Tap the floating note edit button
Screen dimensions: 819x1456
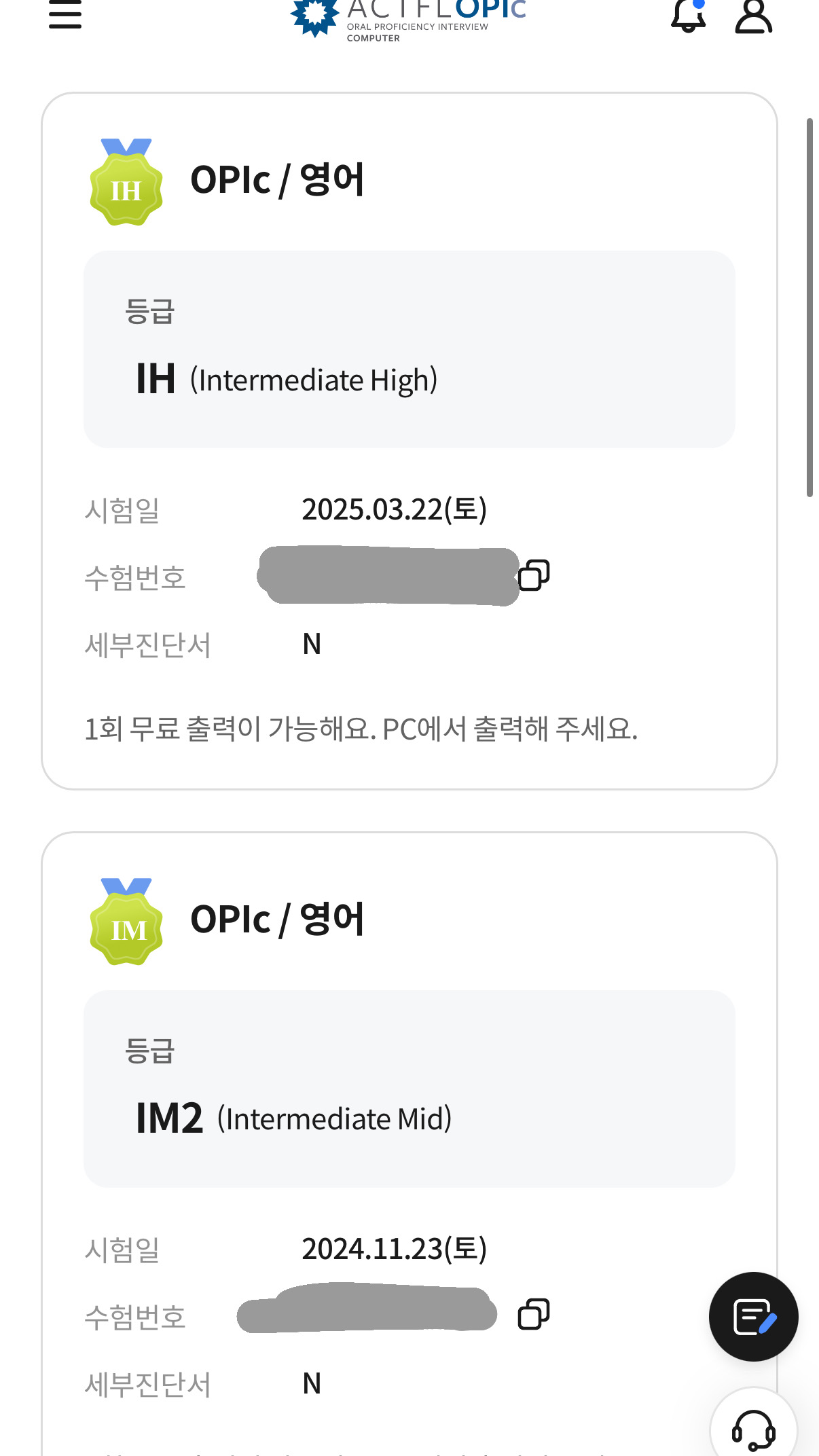pos(754,1317)
